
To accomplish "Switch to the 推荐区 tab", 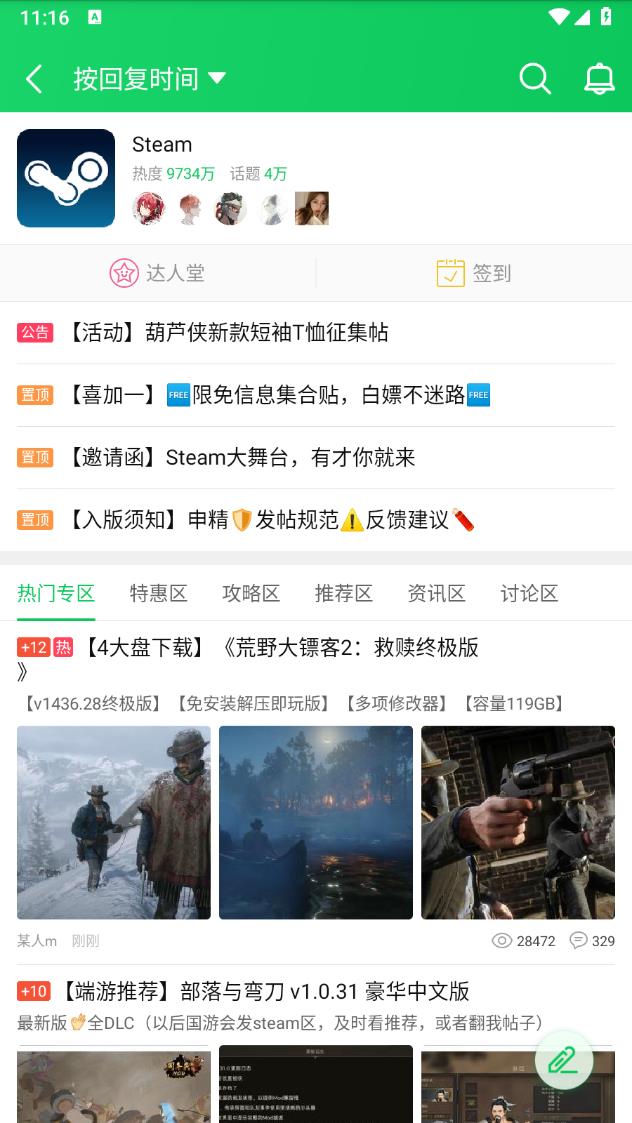I will point(343,593).
